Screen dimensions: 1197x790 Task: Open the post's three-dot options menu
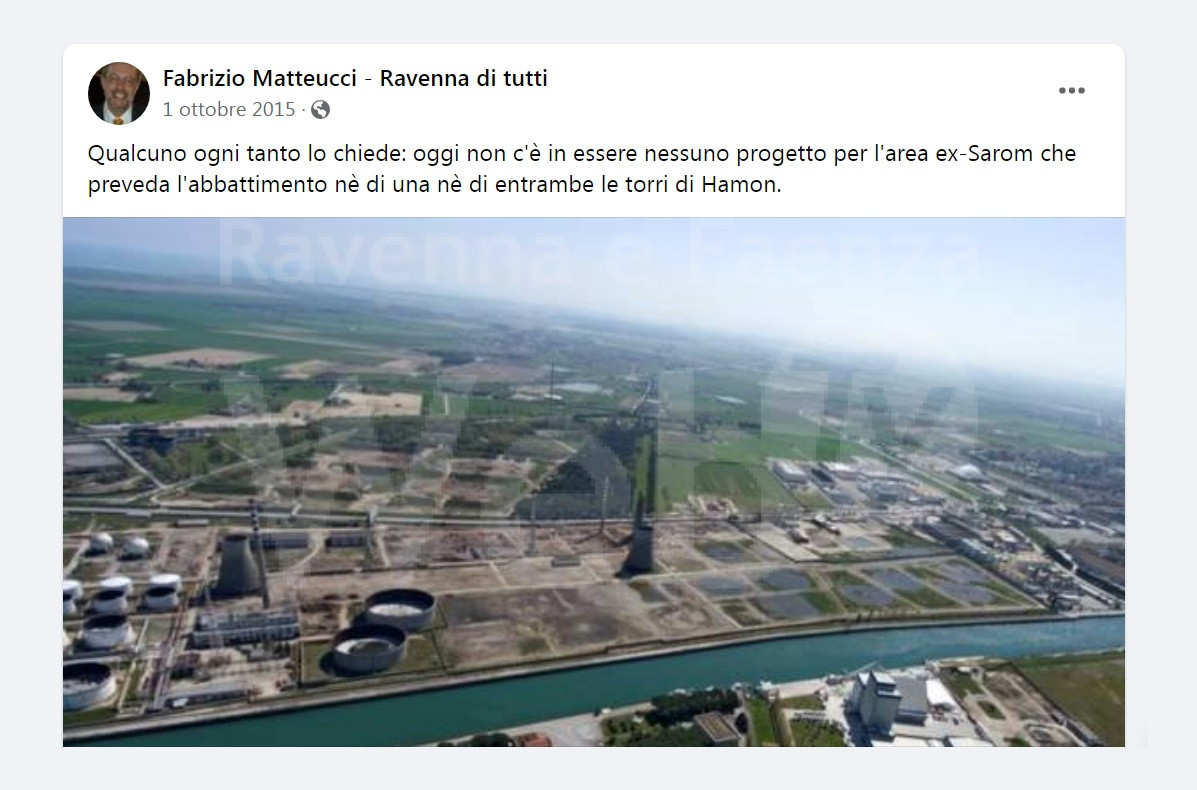tap(1071, 91)
